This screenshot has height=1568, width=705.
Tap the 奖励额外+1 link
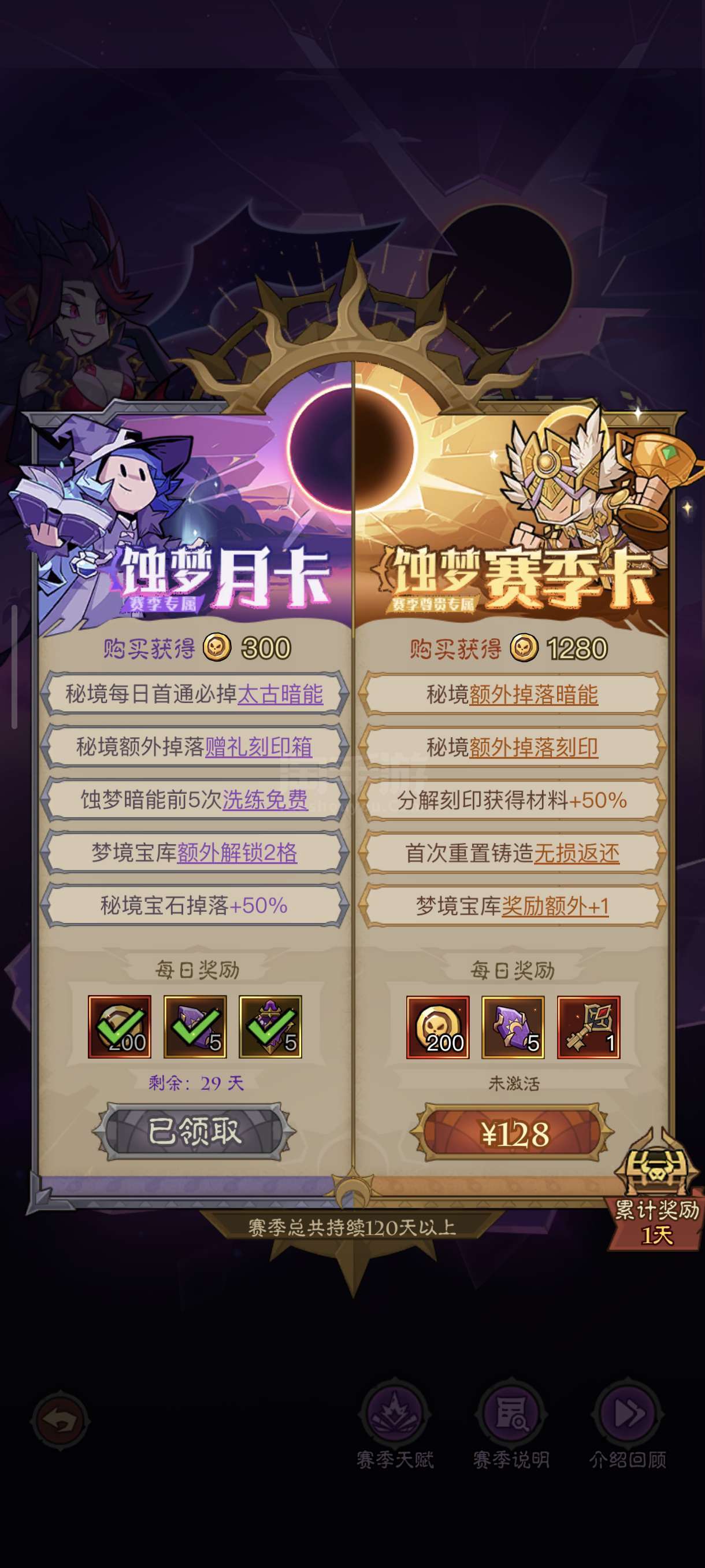(x=555, y=907)
